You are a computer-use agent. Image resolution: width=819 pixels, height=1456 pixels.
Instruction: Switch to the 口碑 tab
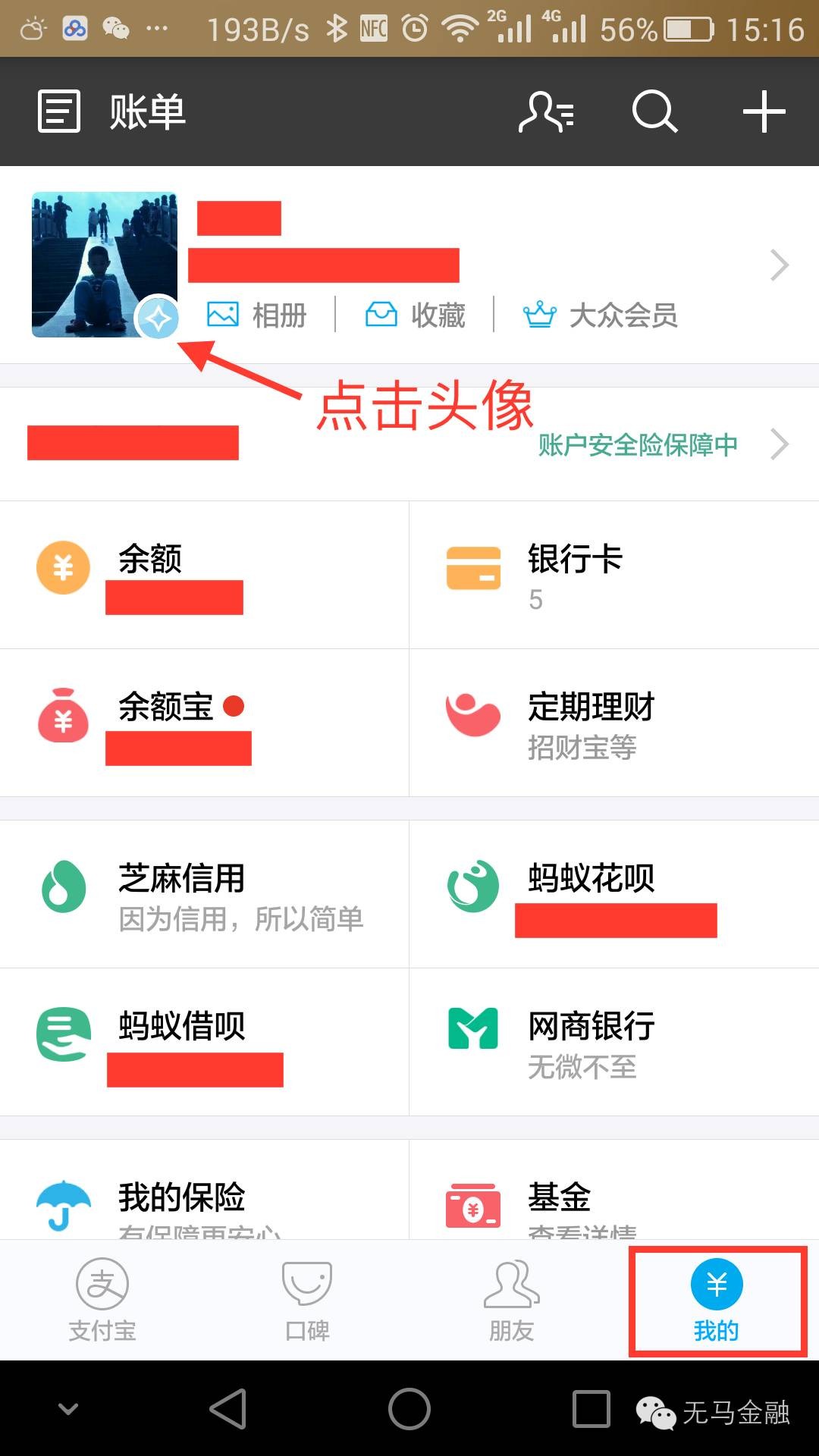pos(307,1300)
